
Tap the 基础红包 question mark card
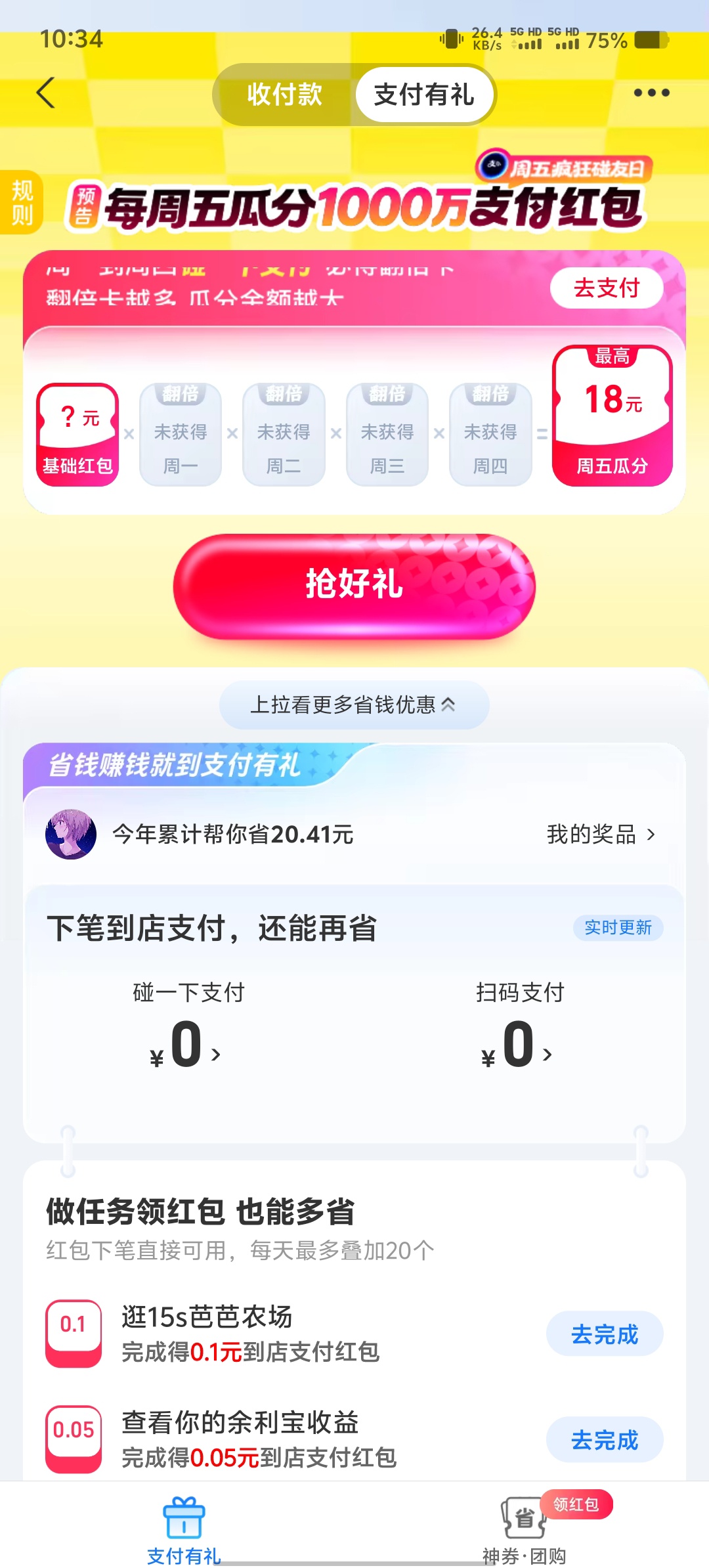[76, 433]
